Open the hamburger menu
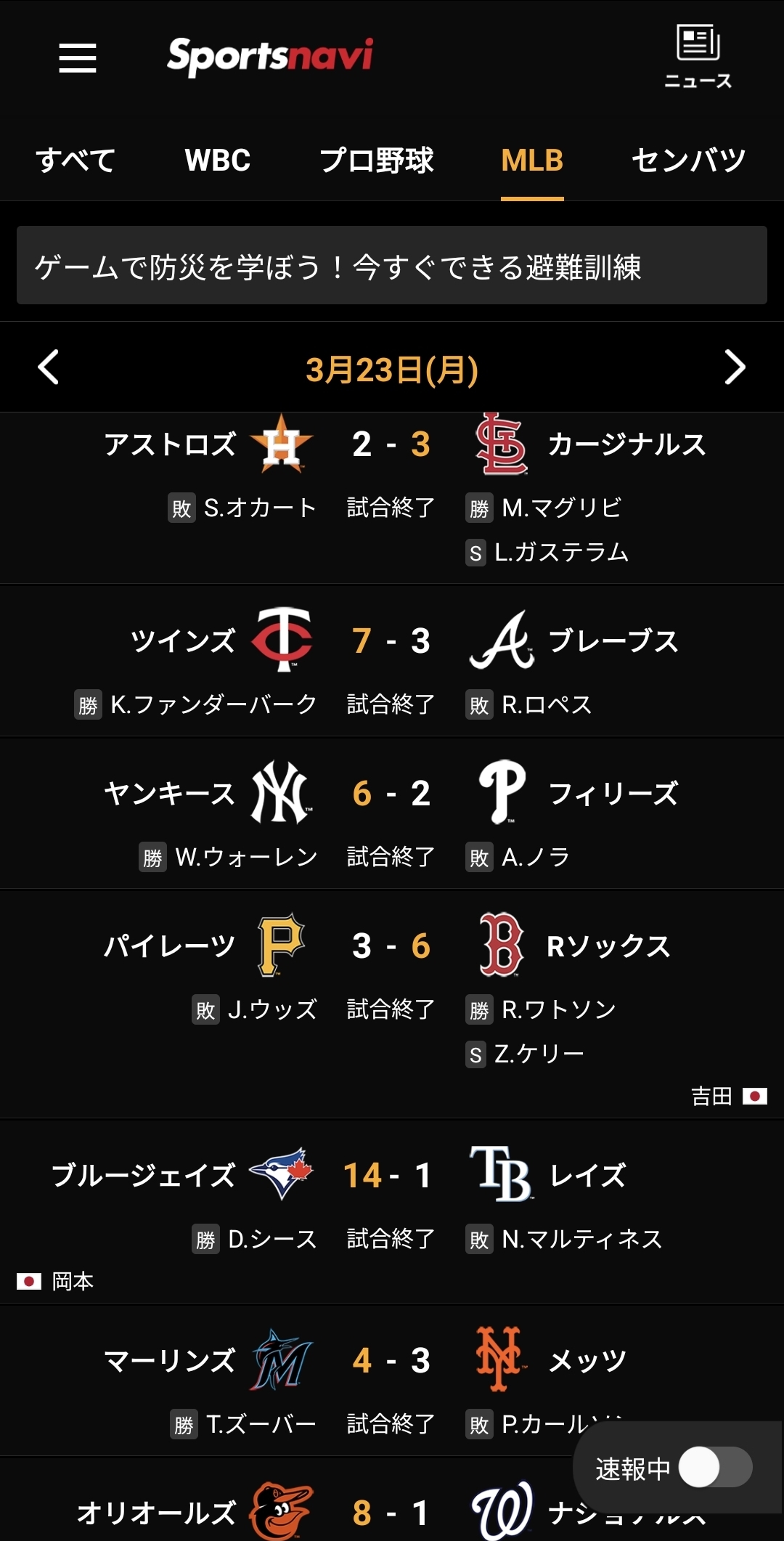 click(78, 58)
